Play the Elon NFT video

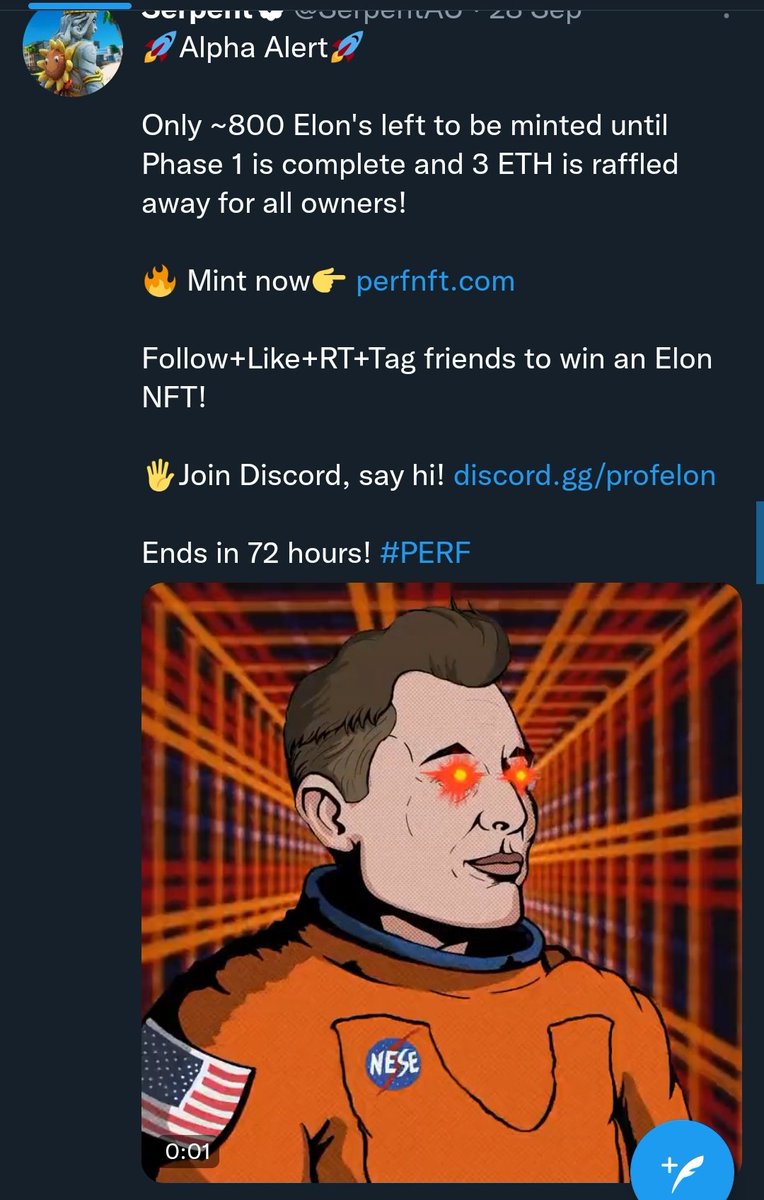pyautogui.click(x=440, y=880)
